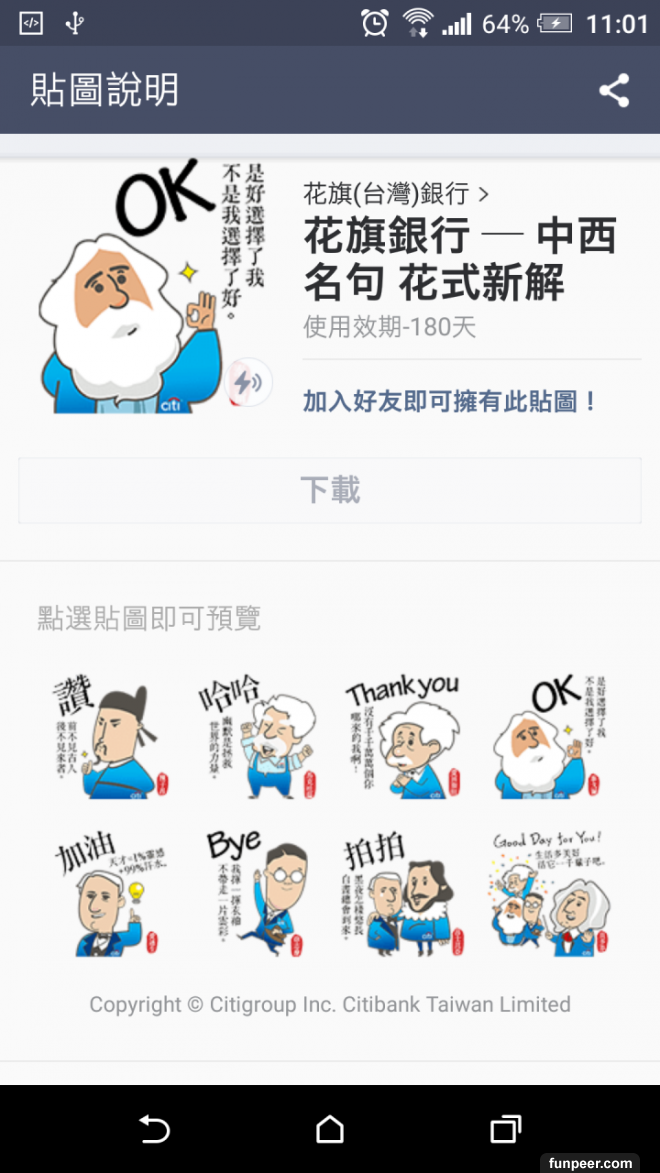Viewport: 660px width, 1173px height.
Task: Preview the 讚 sticker
Action: pyautogui.click(x=105, y=735)
